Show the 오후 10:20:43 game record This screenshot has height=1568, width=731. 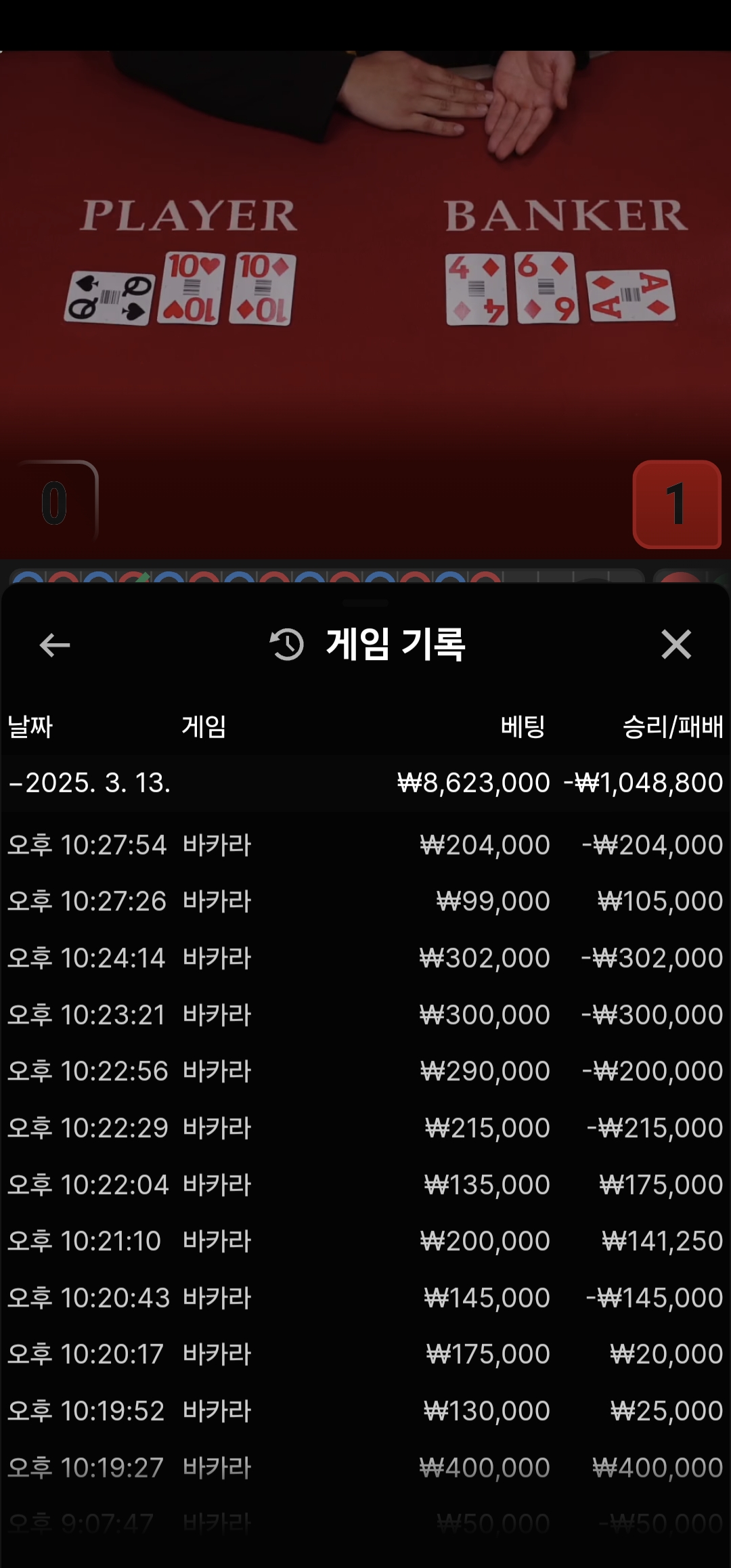pyautogui.click(x=365, y=1298)
